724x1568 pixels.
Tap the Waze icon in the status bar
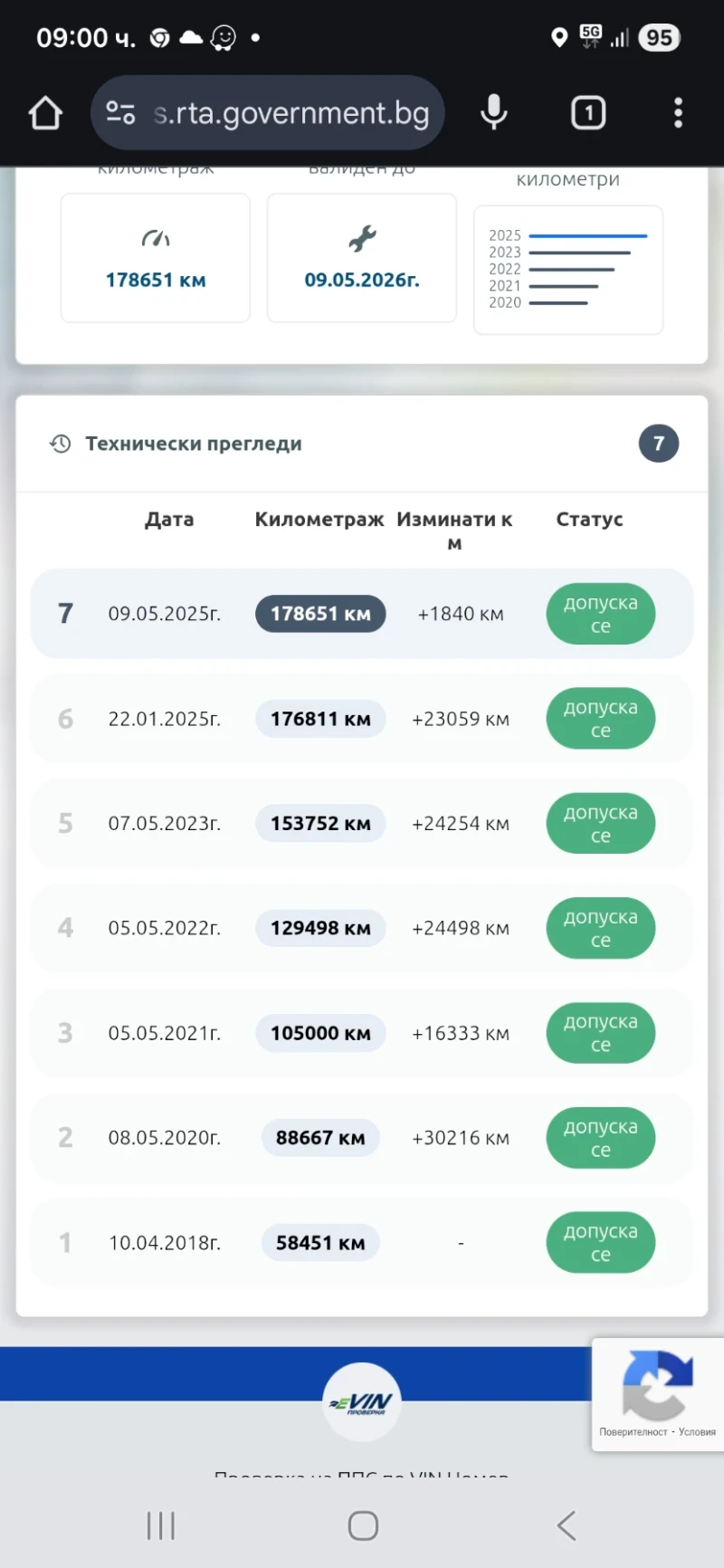point(223,37)
